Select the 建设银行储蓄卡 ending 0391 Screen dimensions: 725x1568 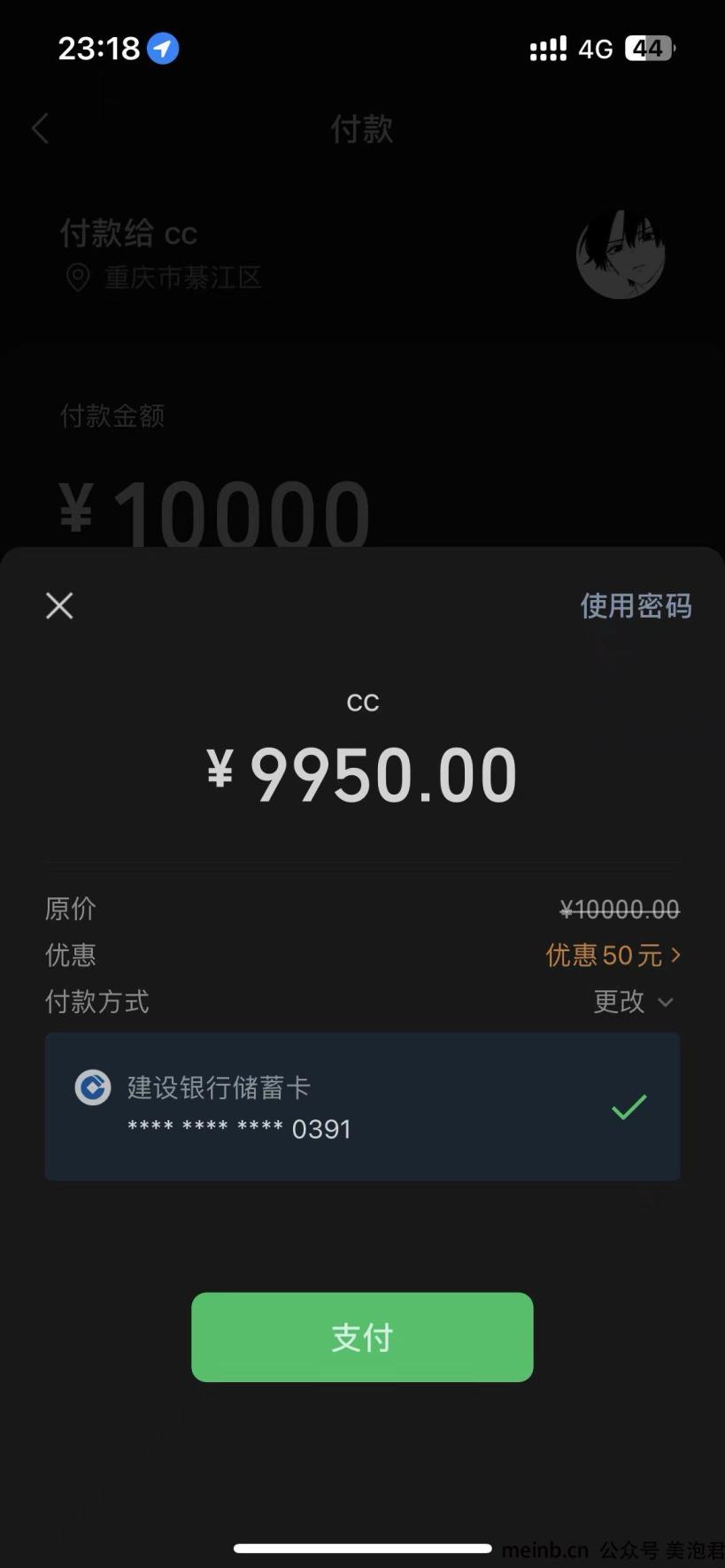point(362,1106)
